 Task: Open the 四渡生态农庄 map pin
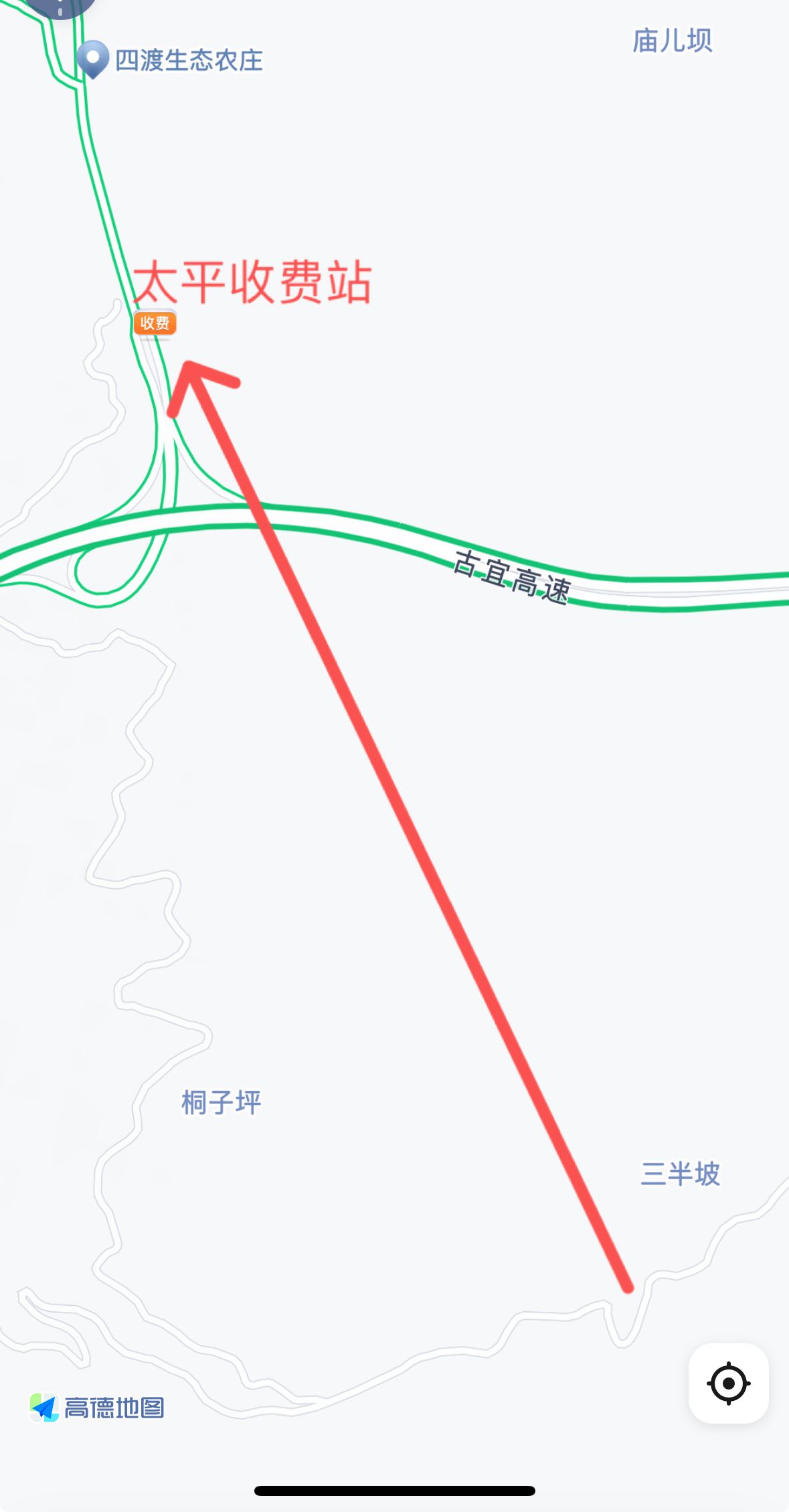[93, 58]
